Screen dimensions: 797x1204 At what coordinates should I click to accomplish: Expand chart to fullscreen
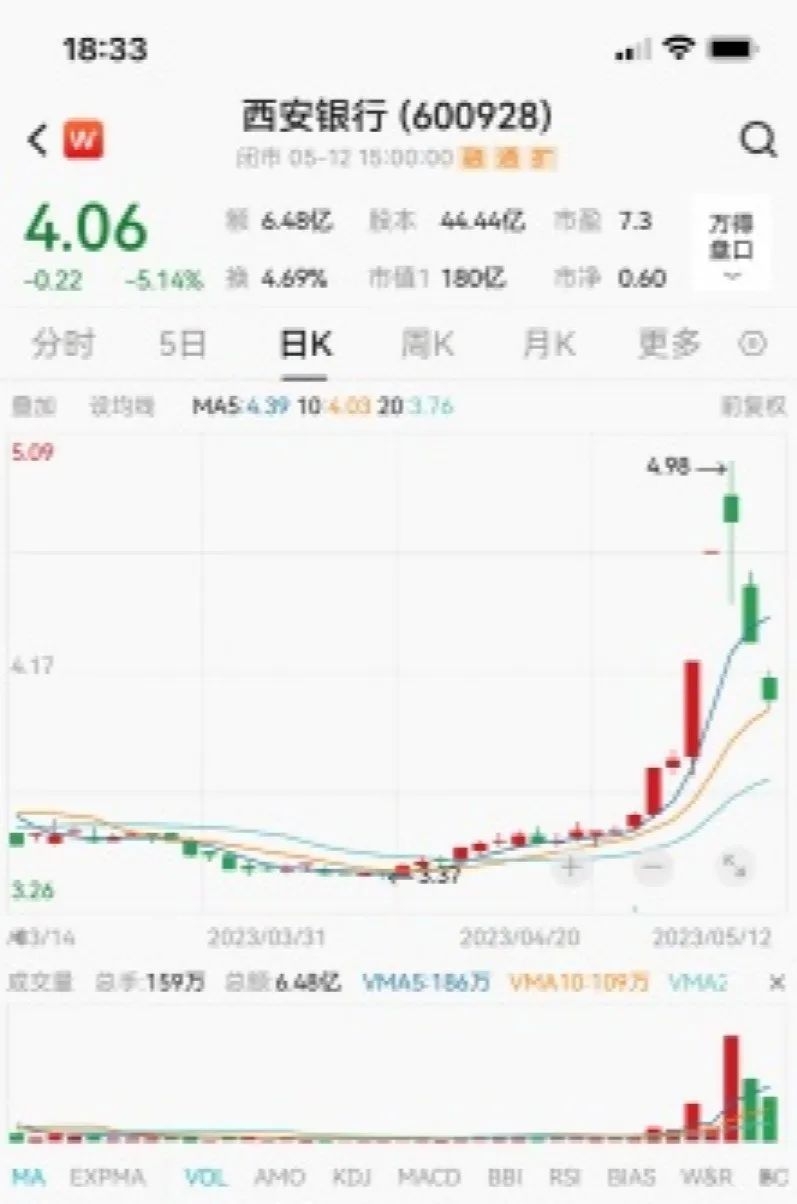pos(735,866)
